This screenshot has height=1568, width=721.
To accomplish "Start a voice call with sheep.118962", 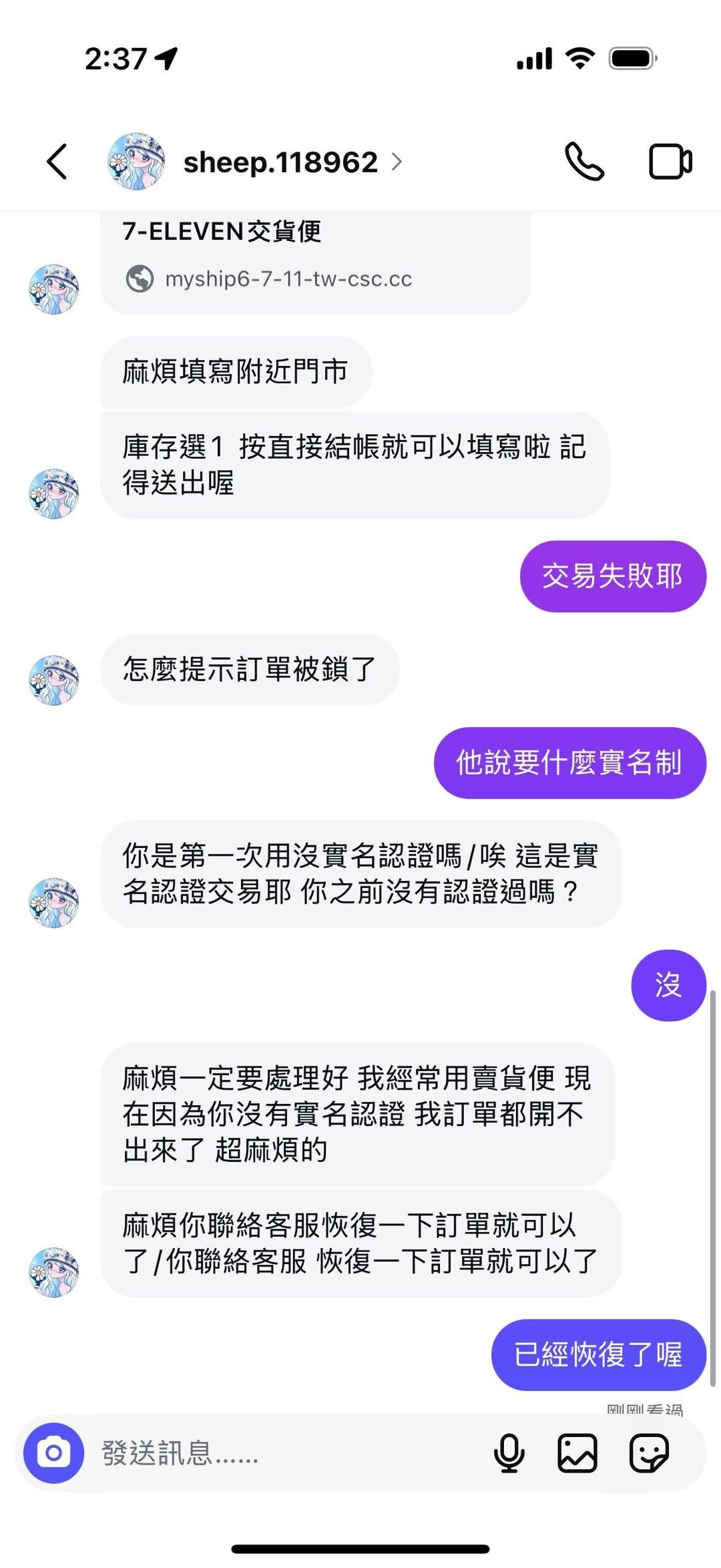I will point(584,162).
